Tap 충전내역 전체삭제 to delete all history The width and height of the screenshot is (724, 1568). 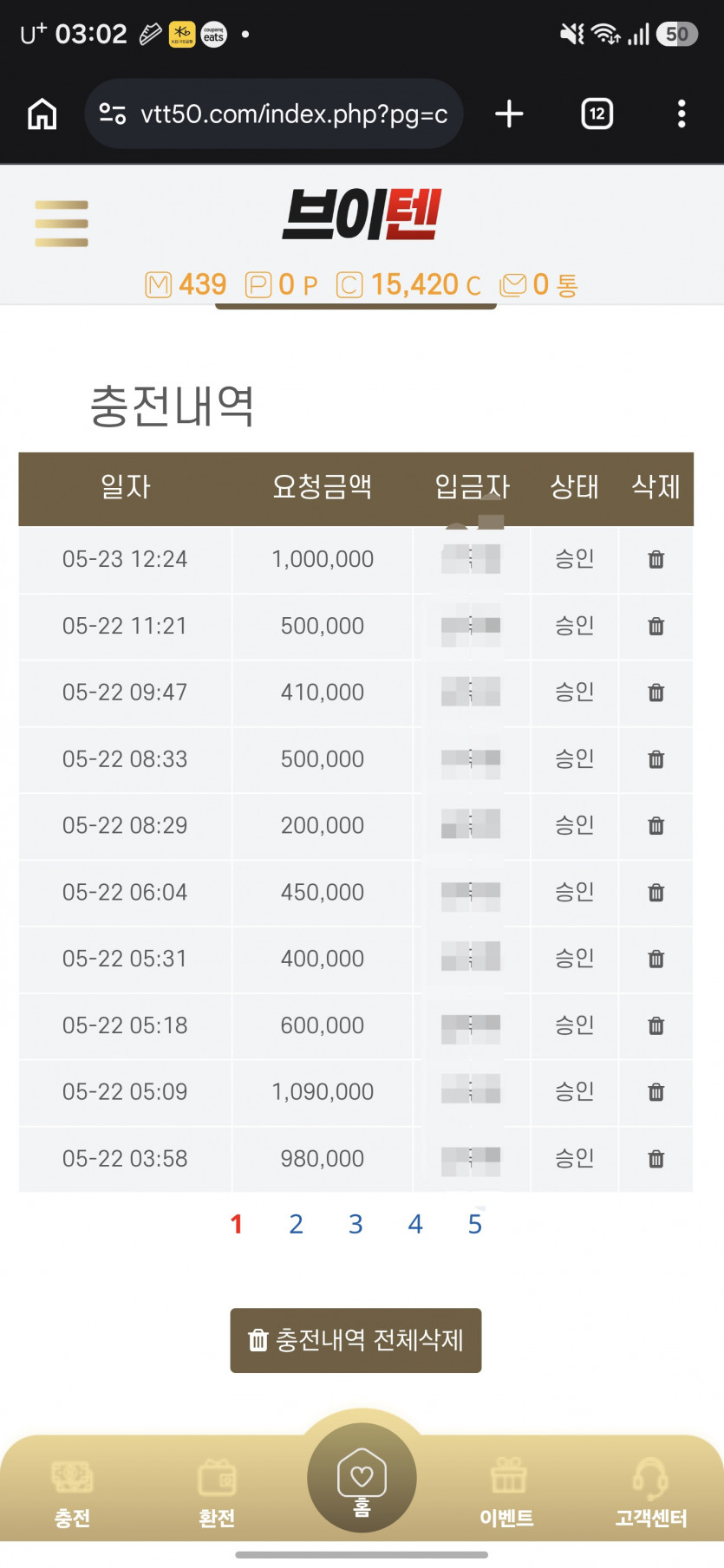click(x=355, y=1340)
